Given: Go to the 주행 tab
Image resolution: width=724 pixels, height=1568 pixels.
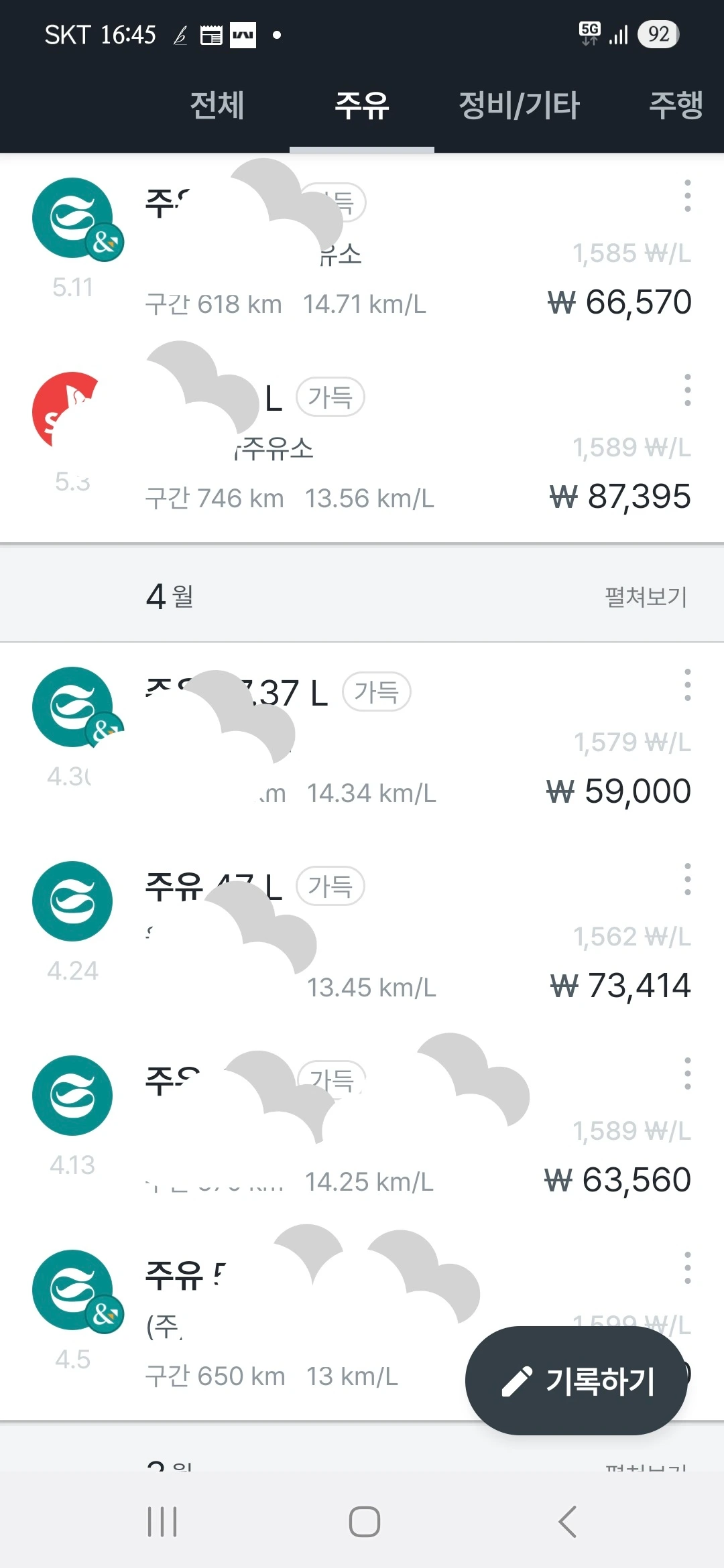Looking at the screenshot, I should tap(676, 105).
